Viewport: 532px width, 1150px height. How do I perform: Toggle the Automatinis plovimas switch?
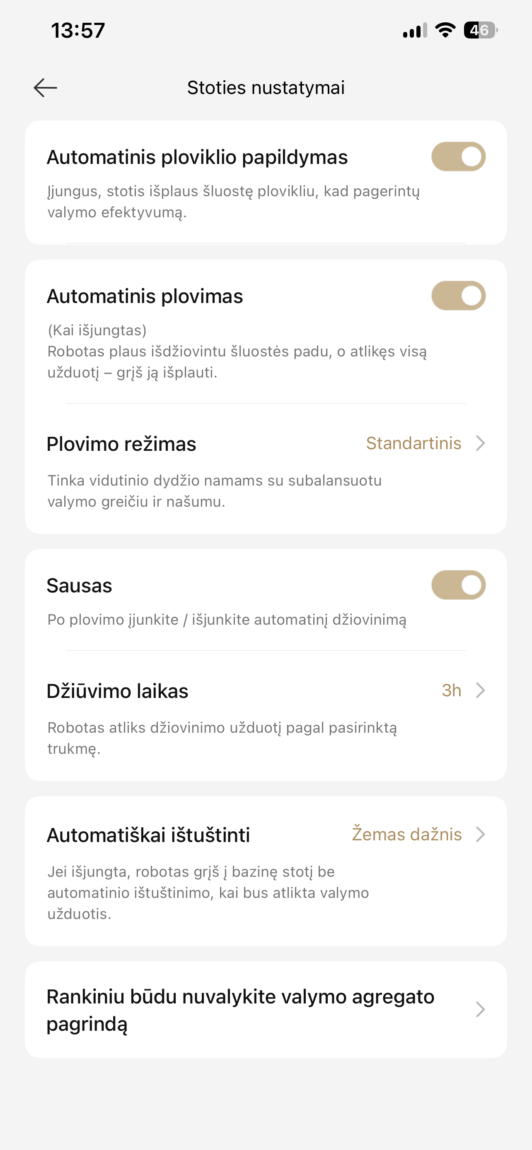[x=458, y=296]
